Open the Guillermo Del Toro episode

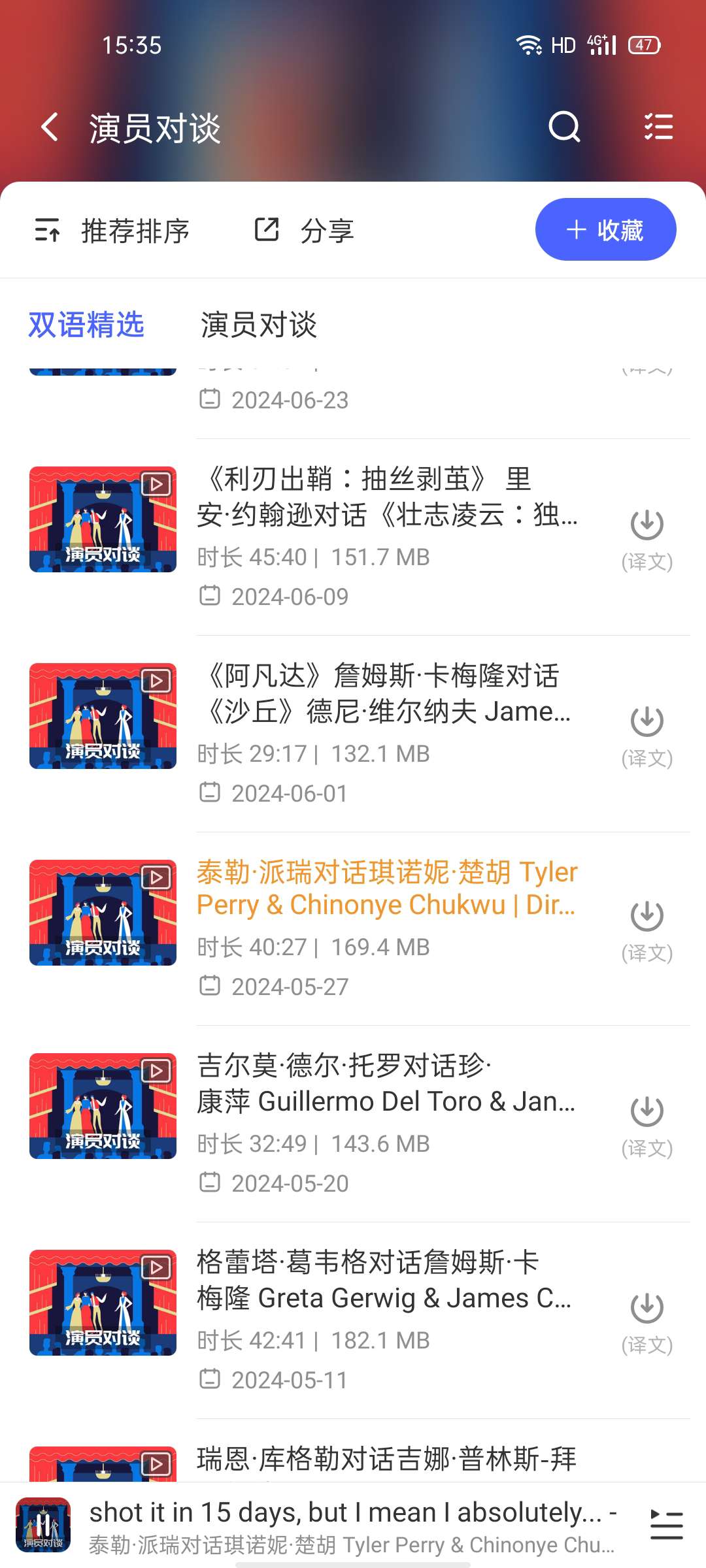point(386,1083)
